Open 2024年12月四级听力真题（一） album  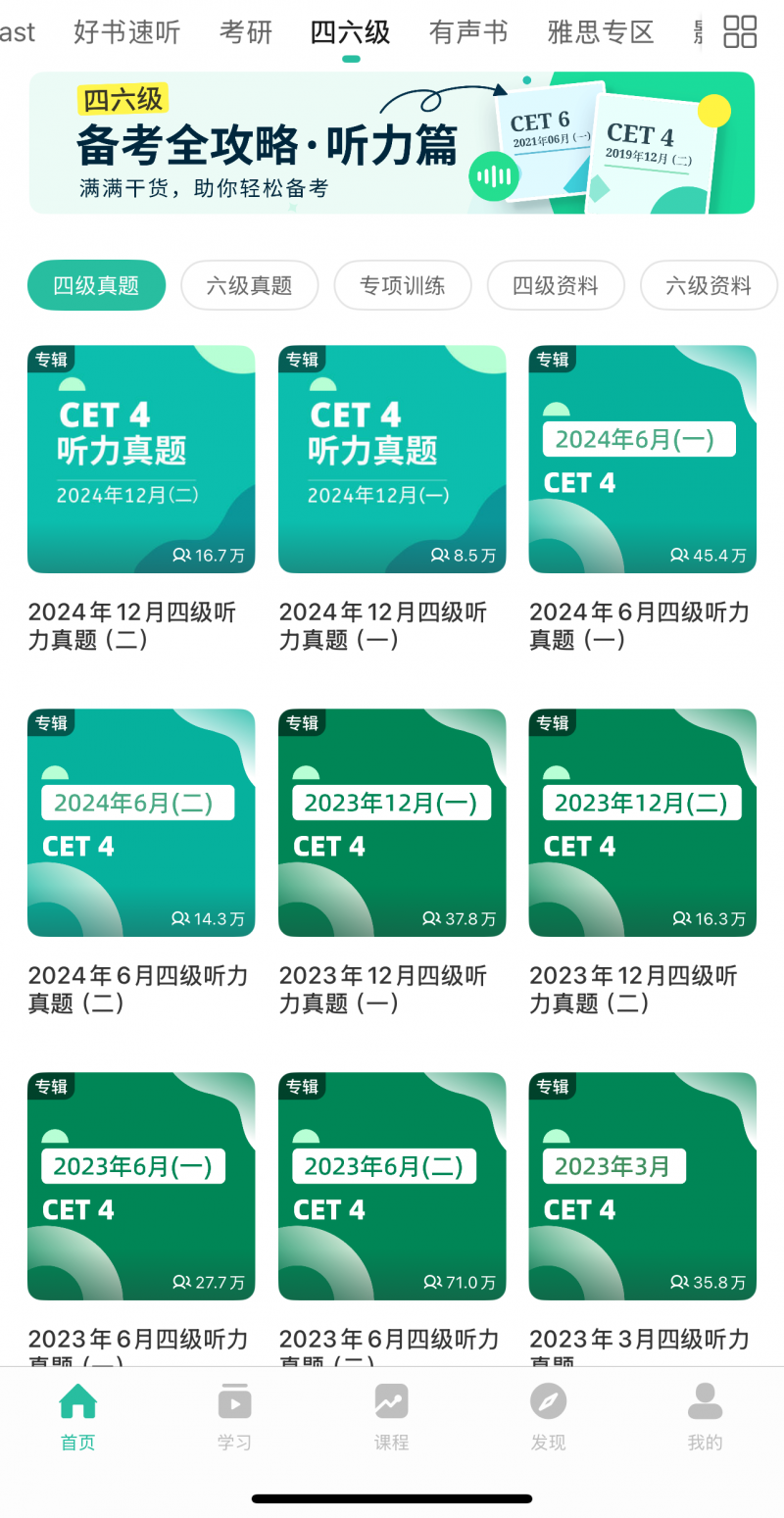pos(392,460)
